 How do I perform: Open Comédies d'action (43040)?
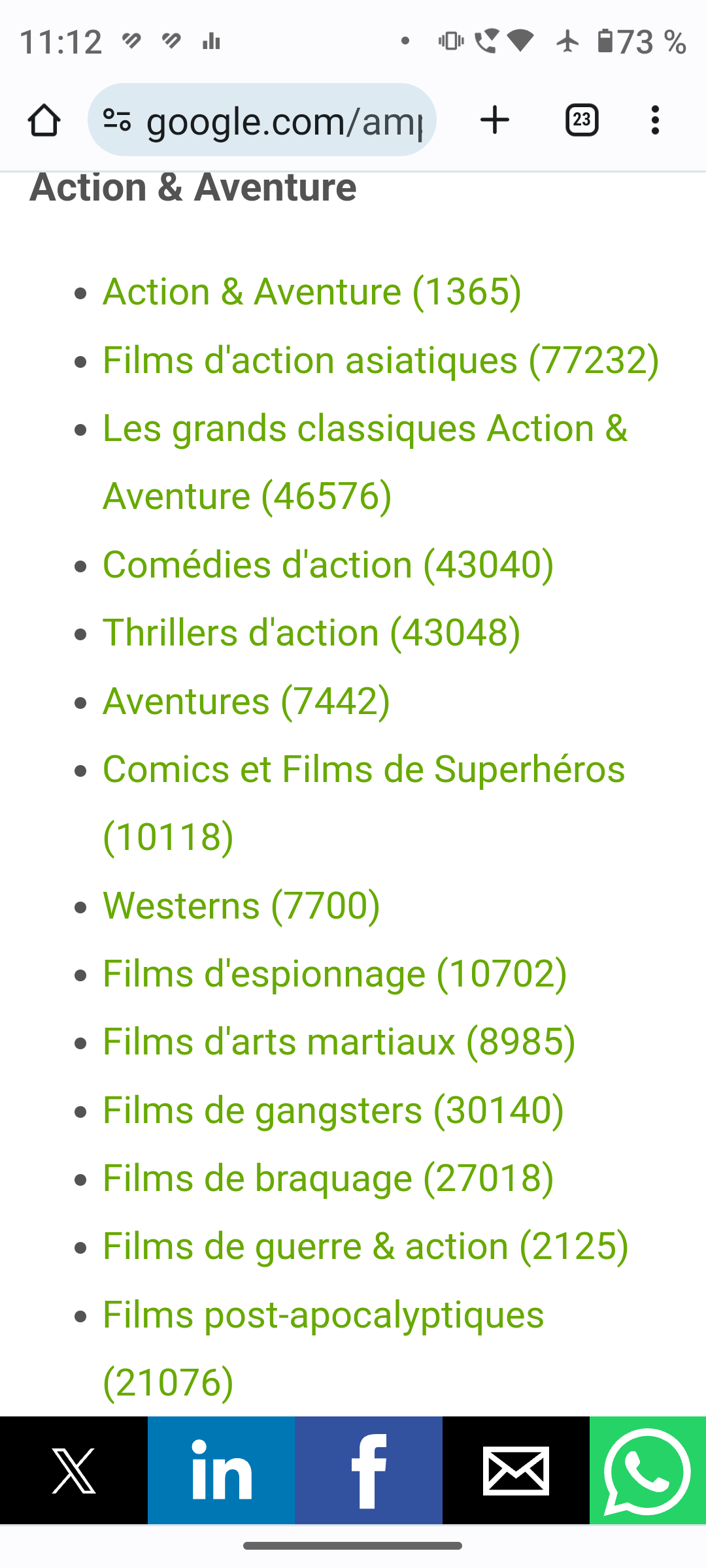click(328, 564)
